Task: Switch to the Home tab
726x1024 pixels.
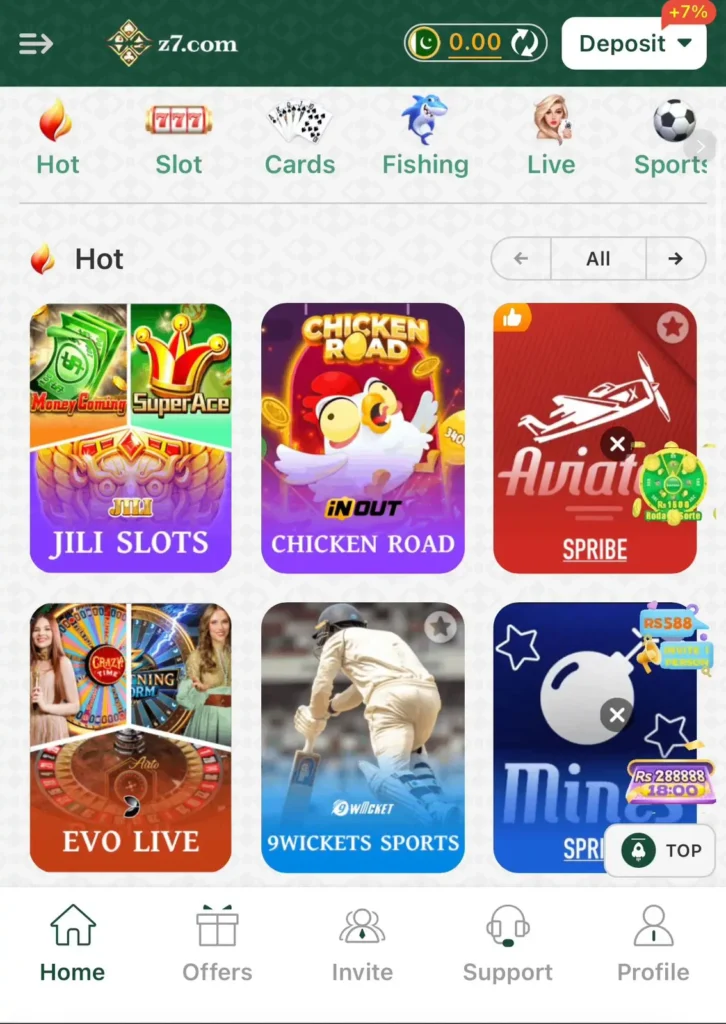Action: click(71, 927)
